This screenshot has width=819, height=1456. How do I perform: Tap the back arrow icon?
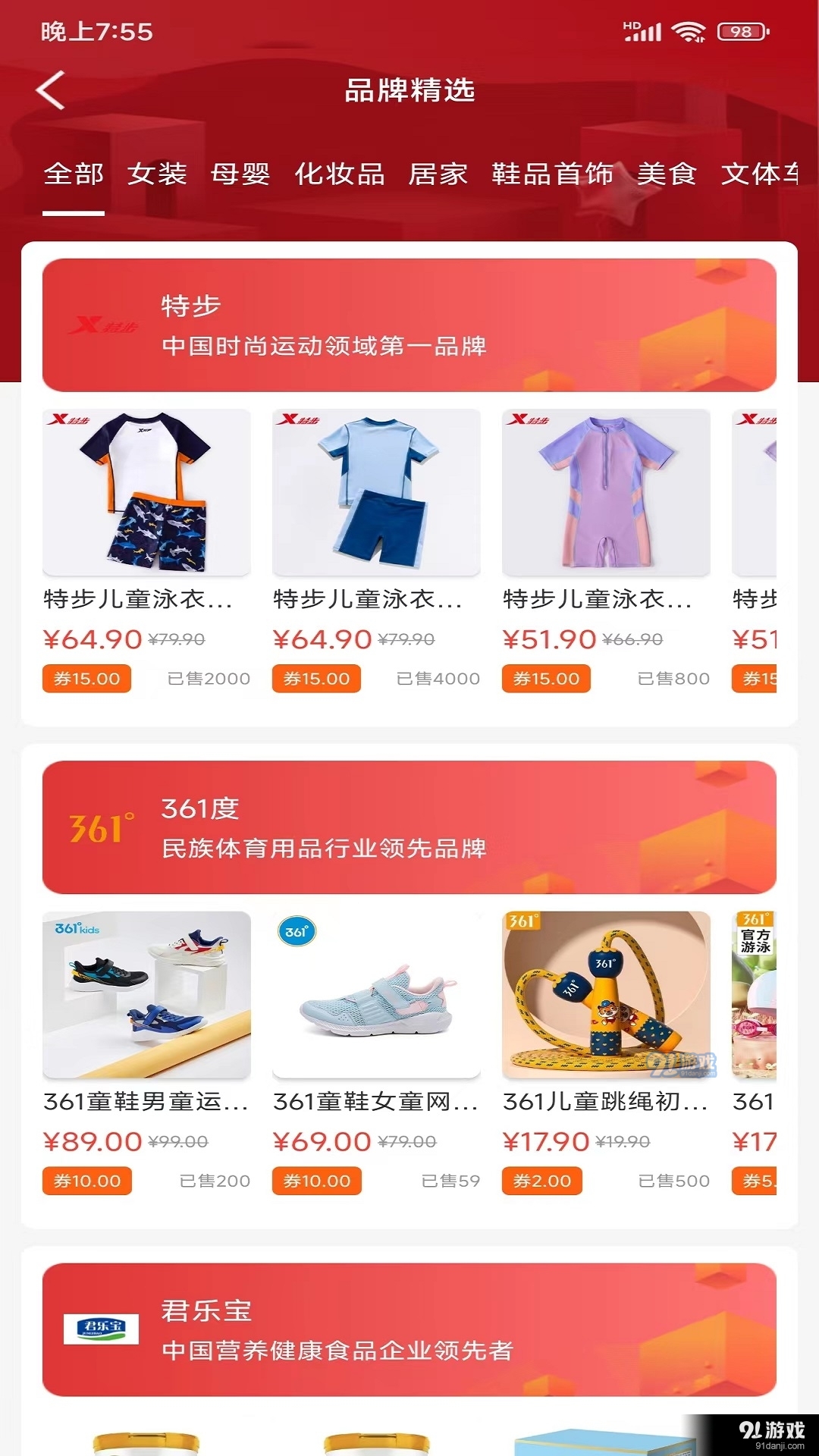coord(49,89)
